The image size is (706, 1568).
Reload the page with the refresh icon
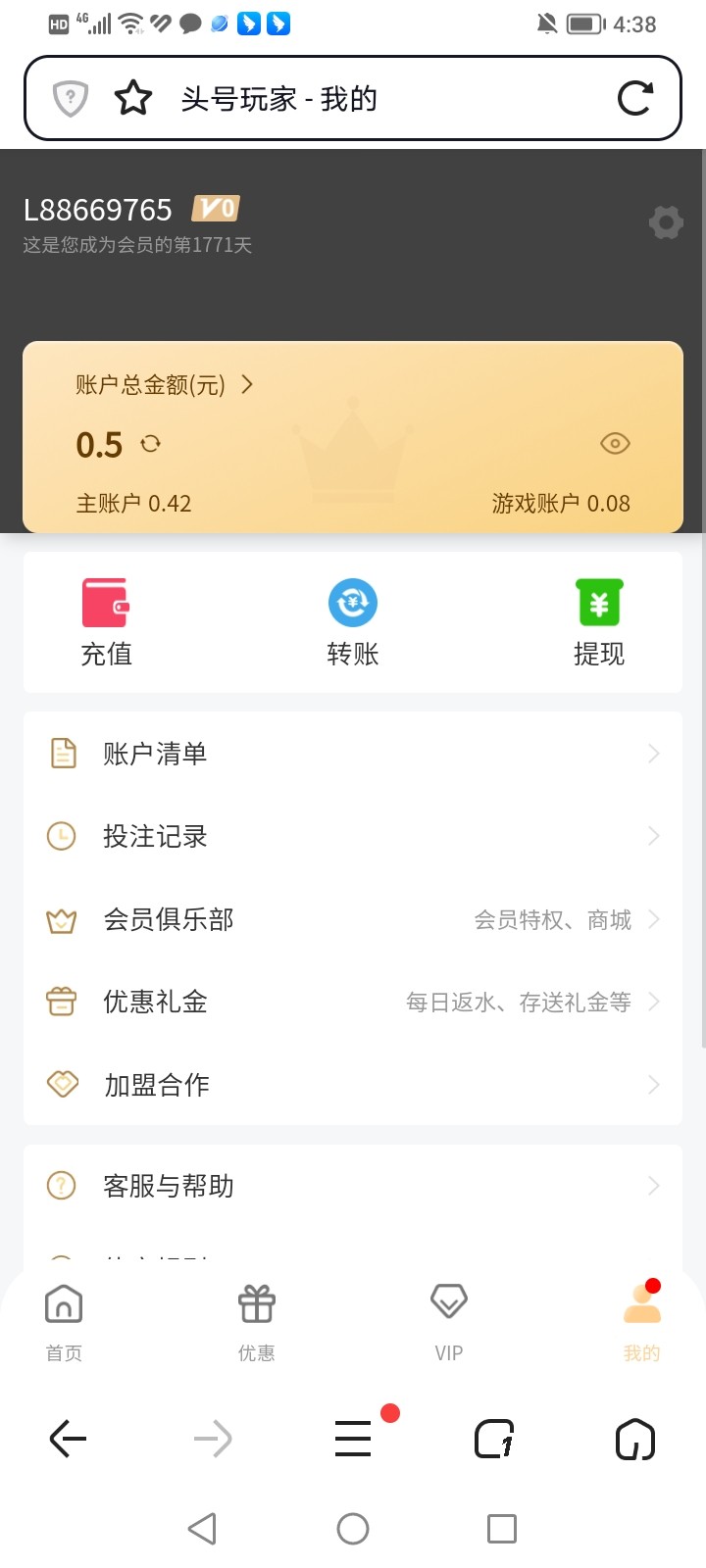pos(634,98)
